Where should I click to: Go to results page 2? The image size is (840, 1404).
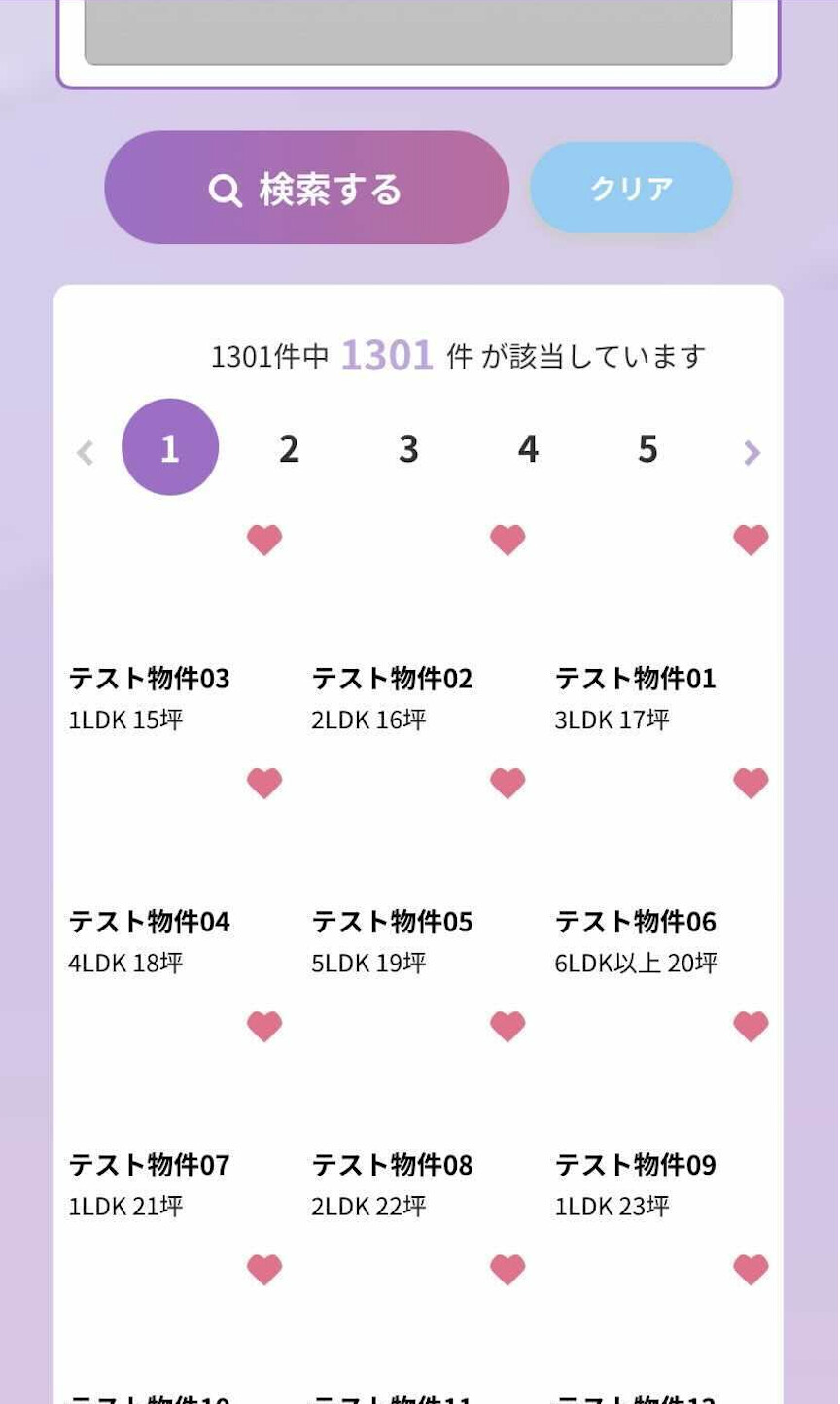pos(289,448)
